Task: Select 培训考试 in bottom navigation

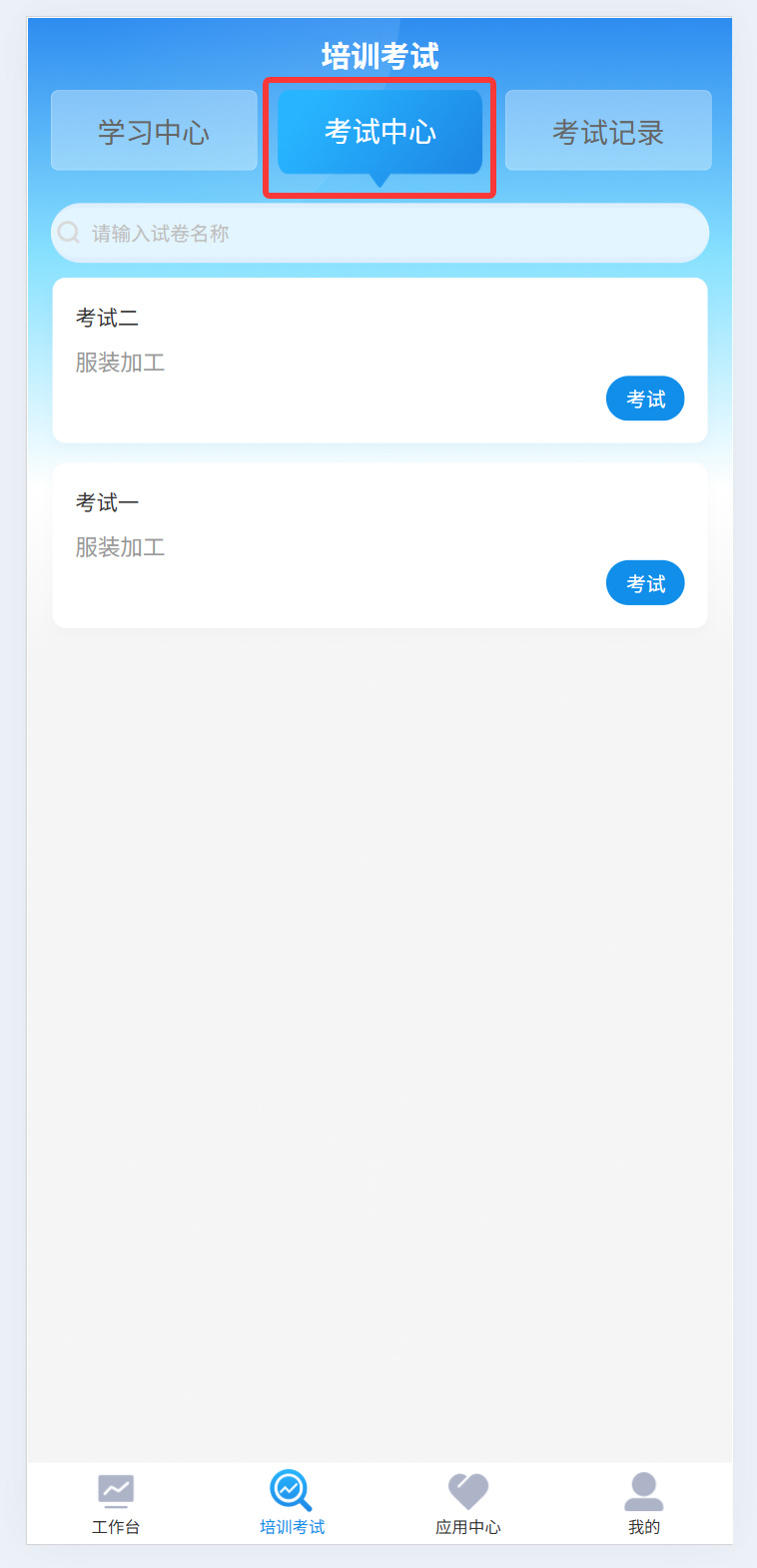Action: [292, 1504]
